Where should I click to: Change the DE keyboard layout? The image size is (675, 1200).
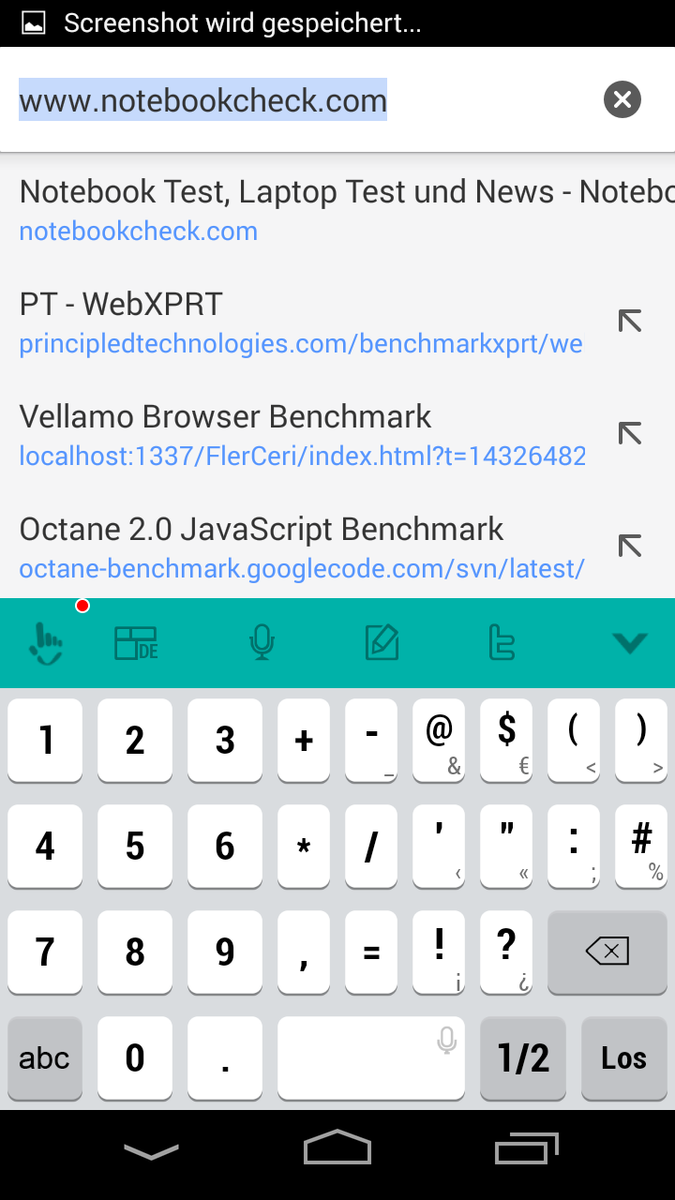point(136,644)
